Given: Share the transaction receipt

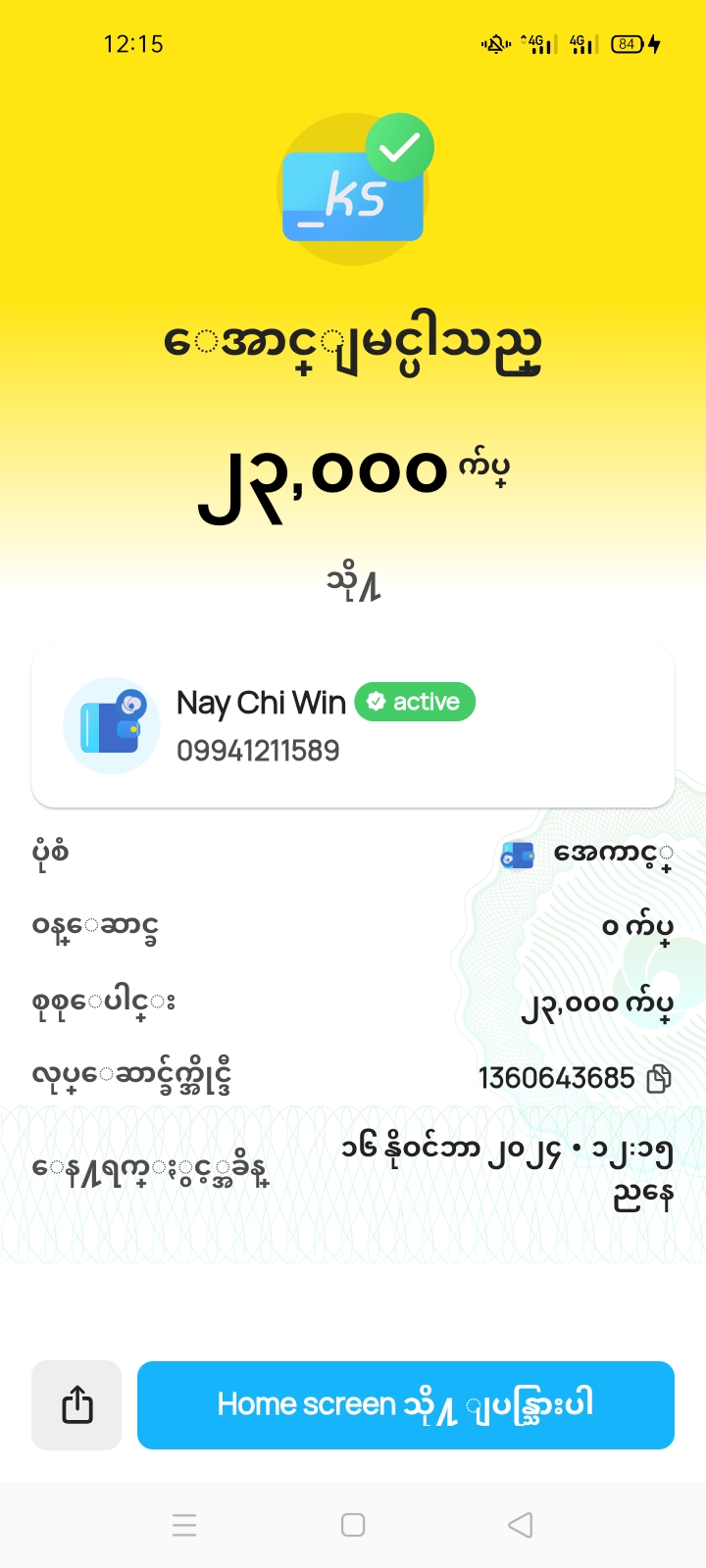Looking at the screenshot, I should [x=76, y=1404].
